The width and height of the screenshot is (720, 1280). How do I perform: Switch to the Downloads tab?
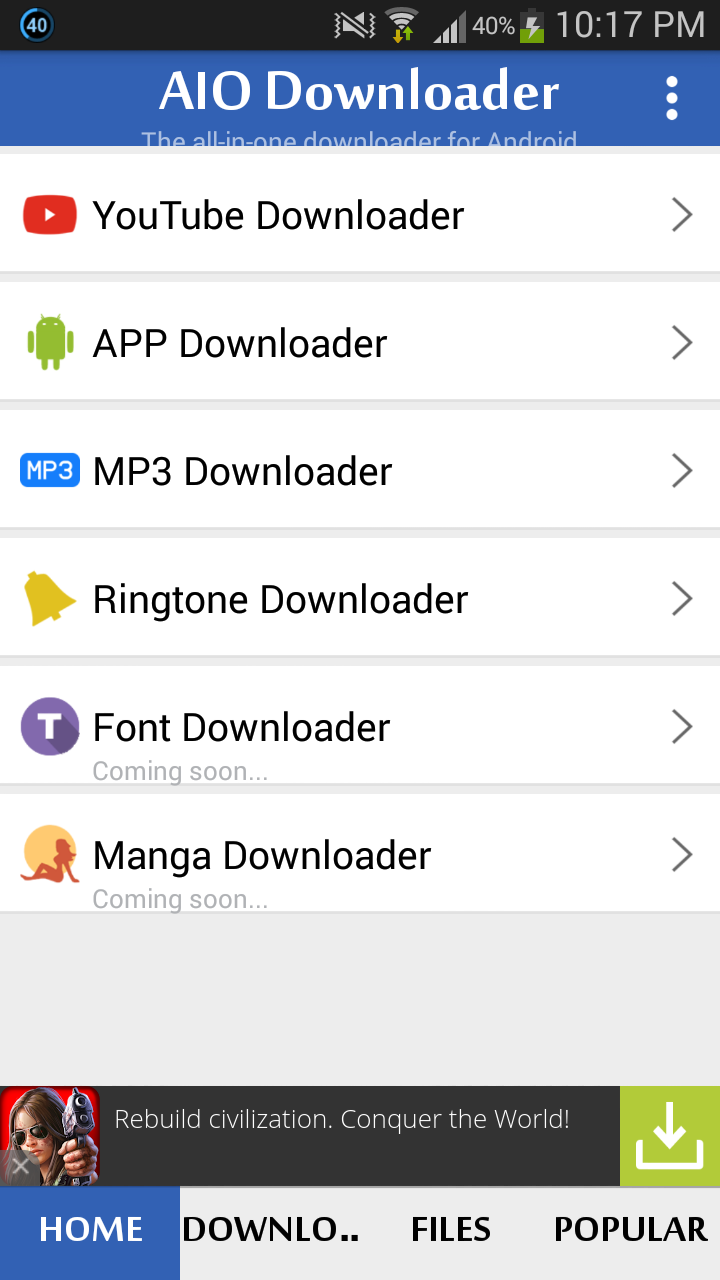(x=270, y=1230)
